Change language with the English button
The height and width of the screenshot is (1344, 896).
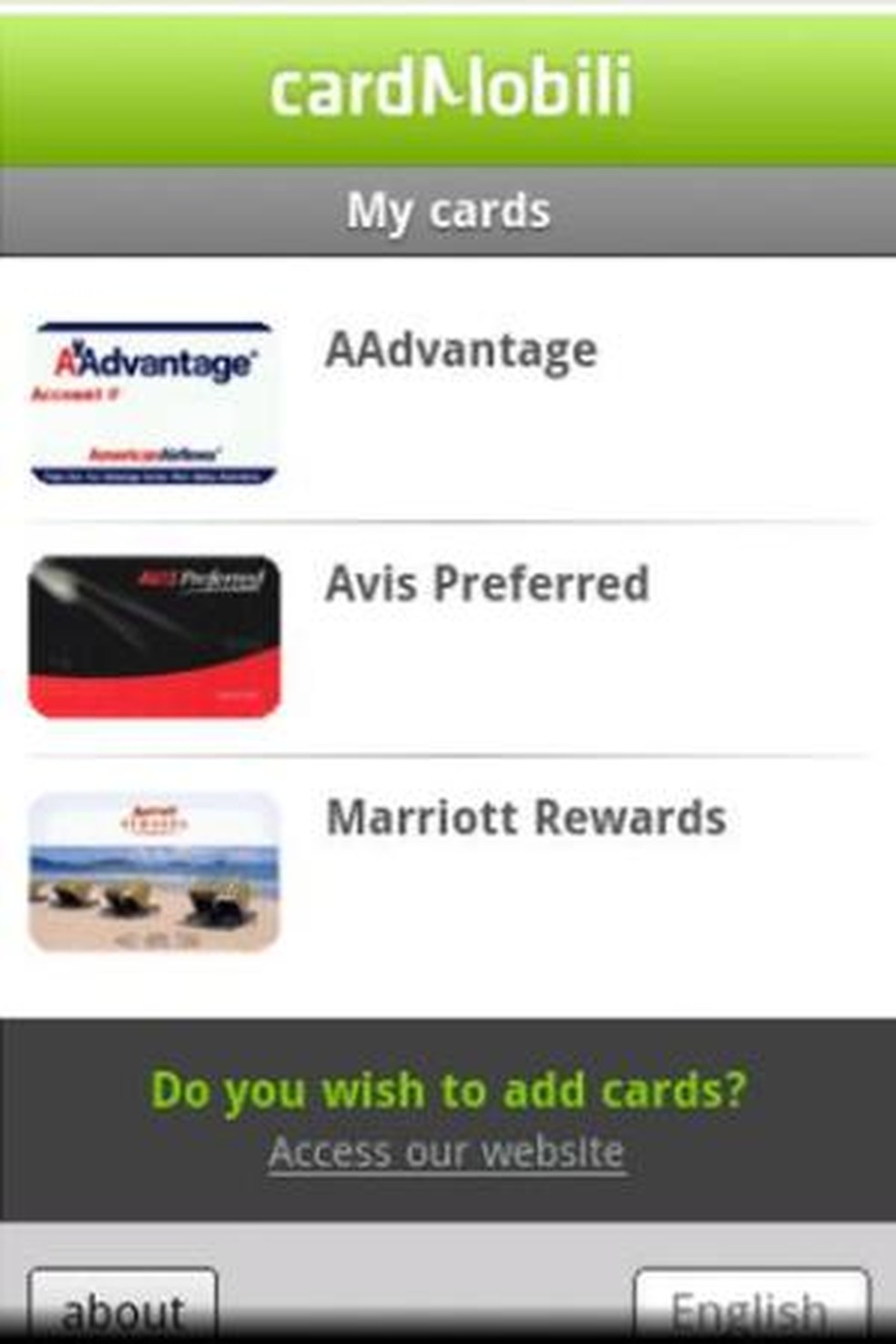click(750, 1308)
